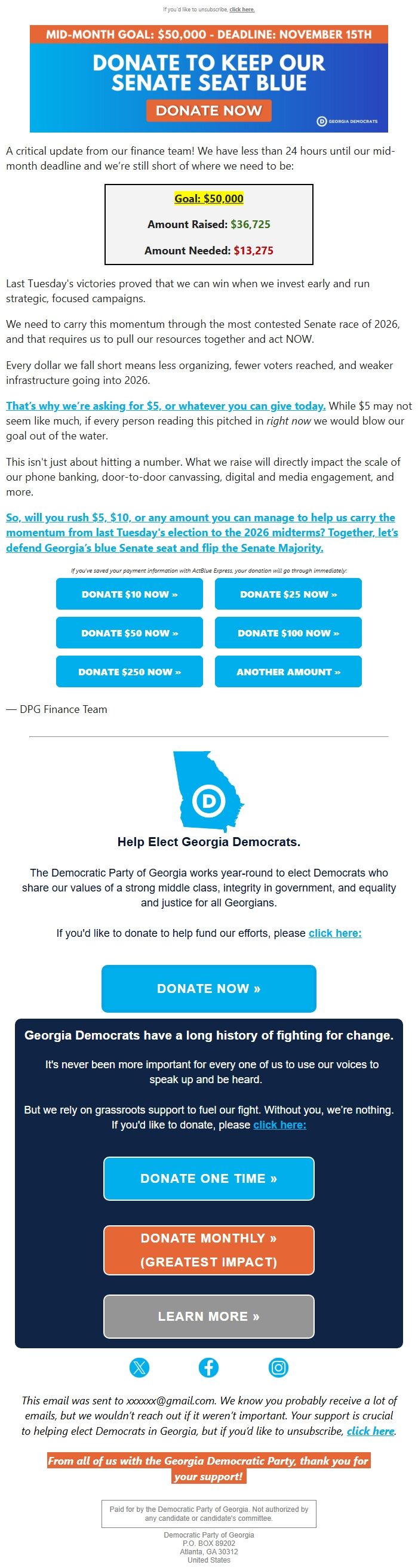Select DONATE MONTHLY (GREATEST IMPACT)
The height and width of the screenshot is (1568, 418).
pyautogui.click(x=208, y=1250)
